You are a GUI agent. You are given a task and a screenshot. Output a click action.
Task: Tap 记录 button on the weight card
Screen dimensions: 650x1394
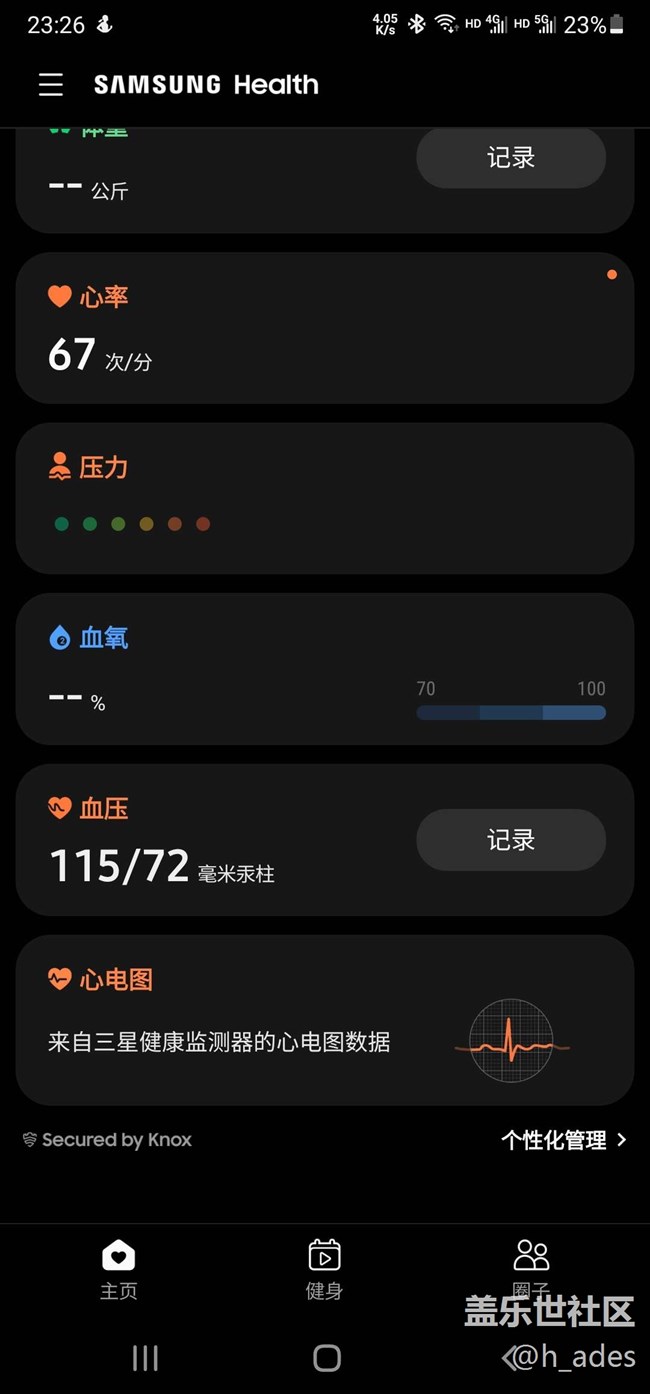click(510, 158)
